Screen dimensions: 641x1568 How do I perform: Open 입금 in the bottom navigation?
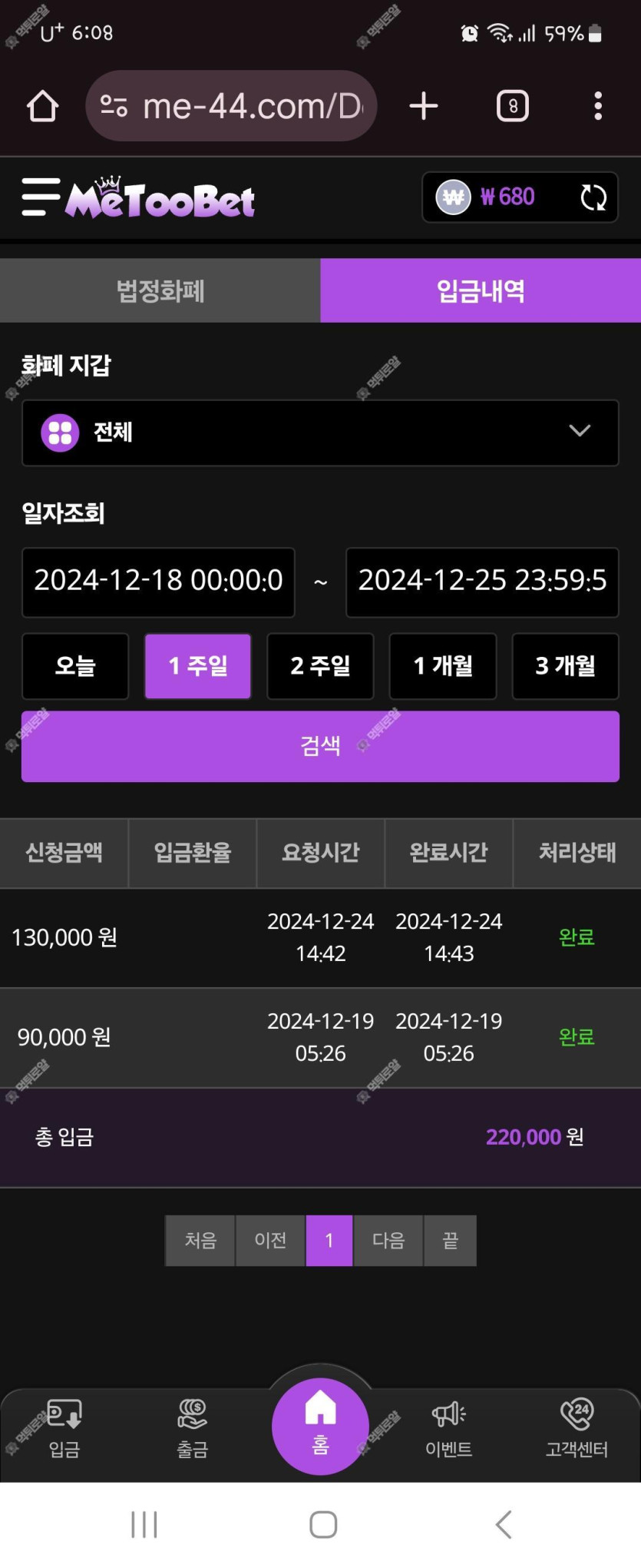(x=64, y=1429)
